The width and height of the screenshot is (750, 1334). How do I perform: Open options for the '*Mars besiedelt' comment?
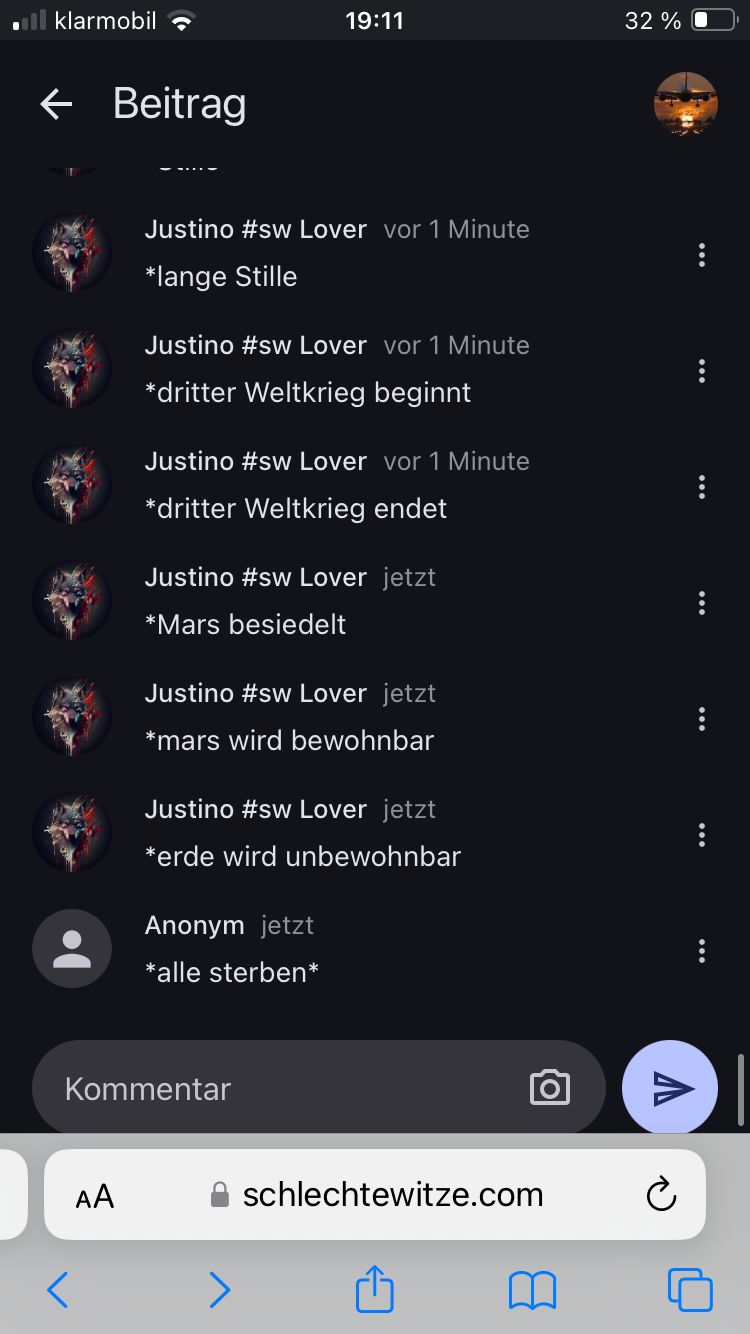pyautogui.click(x=702, y=603)
